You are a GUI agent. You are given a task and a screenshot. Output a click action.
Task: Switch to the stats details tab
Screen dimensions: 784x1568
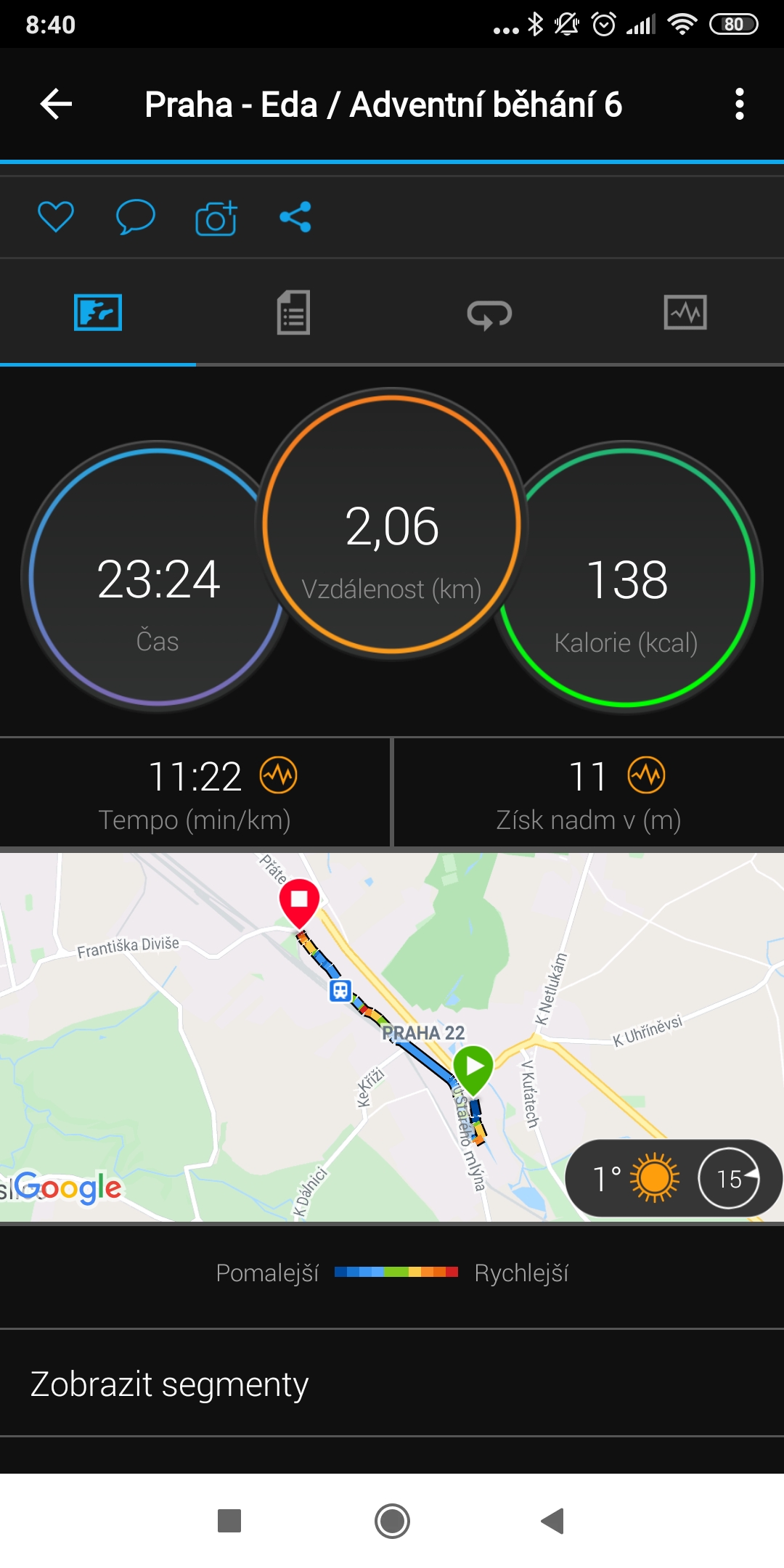click(x=293, y=313)
